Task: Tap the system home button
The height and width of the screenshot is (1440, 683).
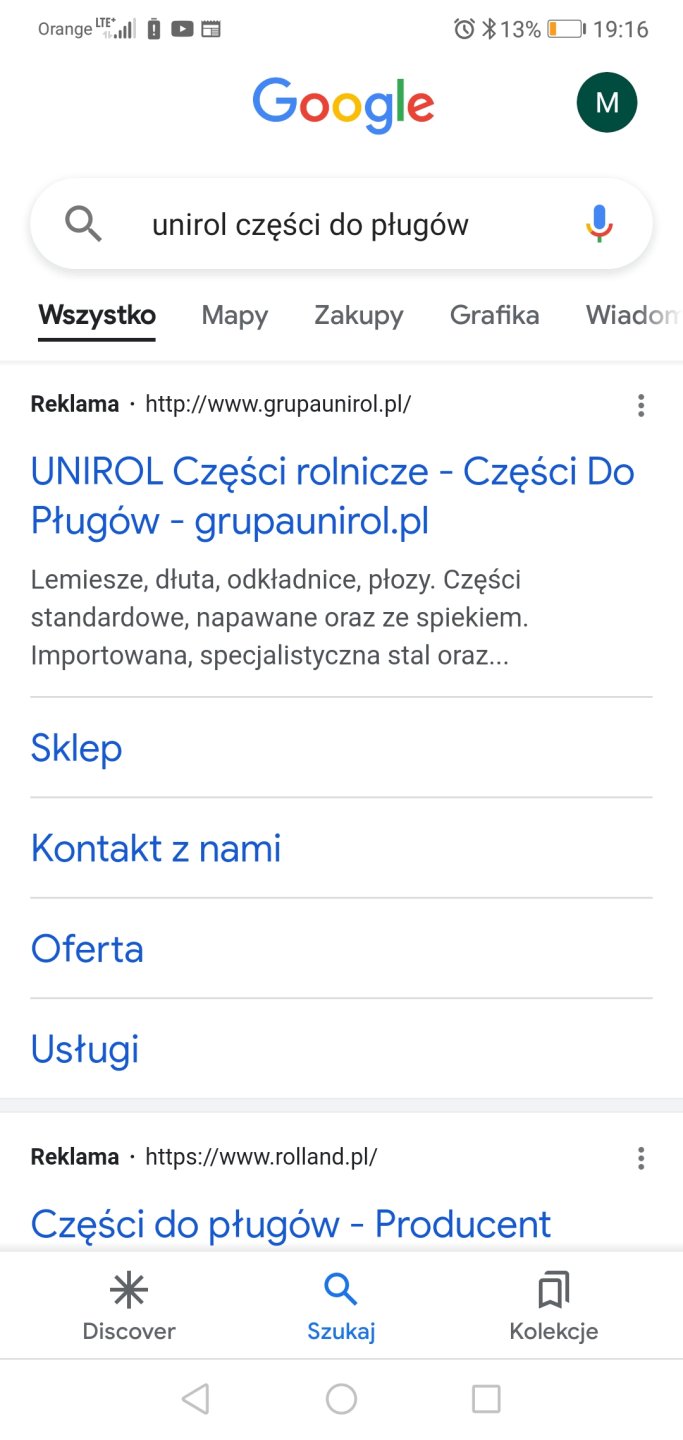Action: coord(342,1399)
